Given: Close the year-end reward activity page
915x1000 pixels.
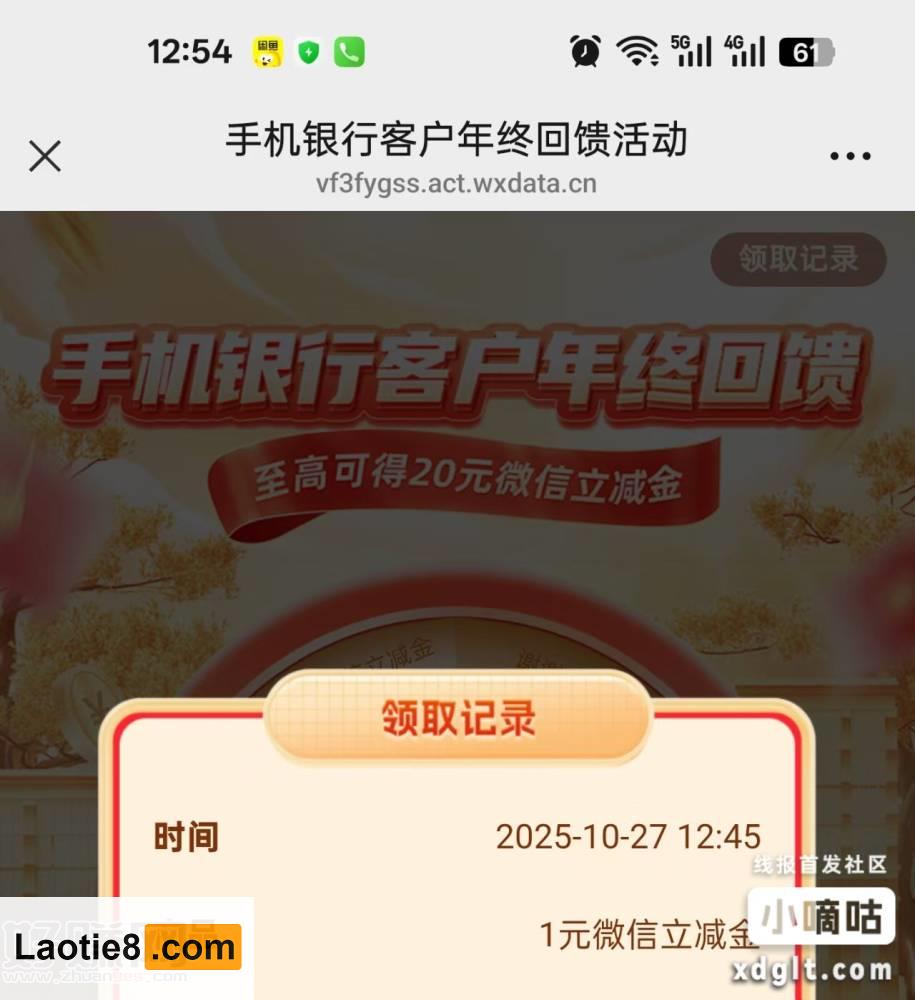Looking at the screenshot, I should pos(45,156).
